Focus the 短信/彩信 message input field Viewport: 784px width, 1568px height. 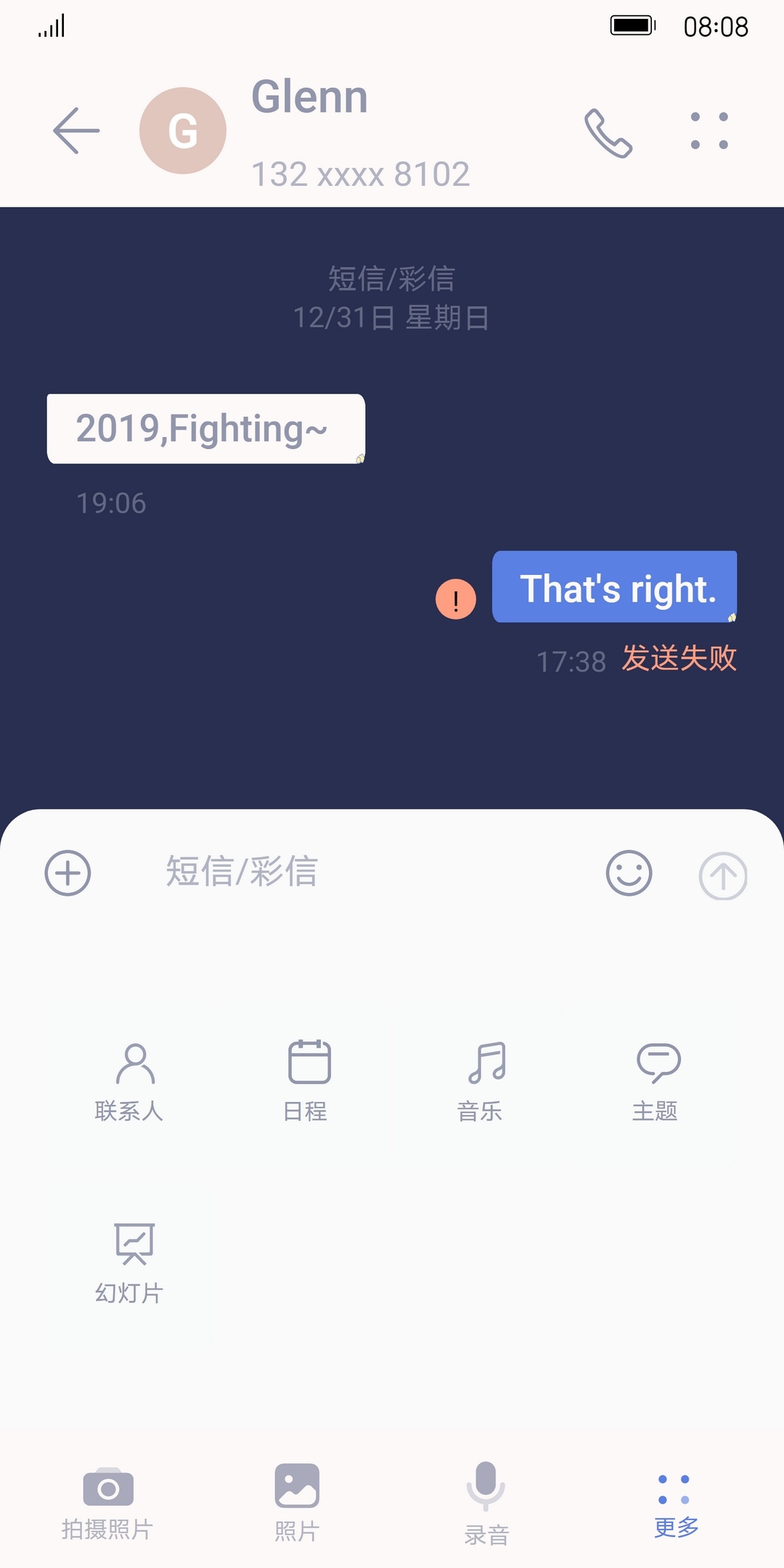pos(363,871)
